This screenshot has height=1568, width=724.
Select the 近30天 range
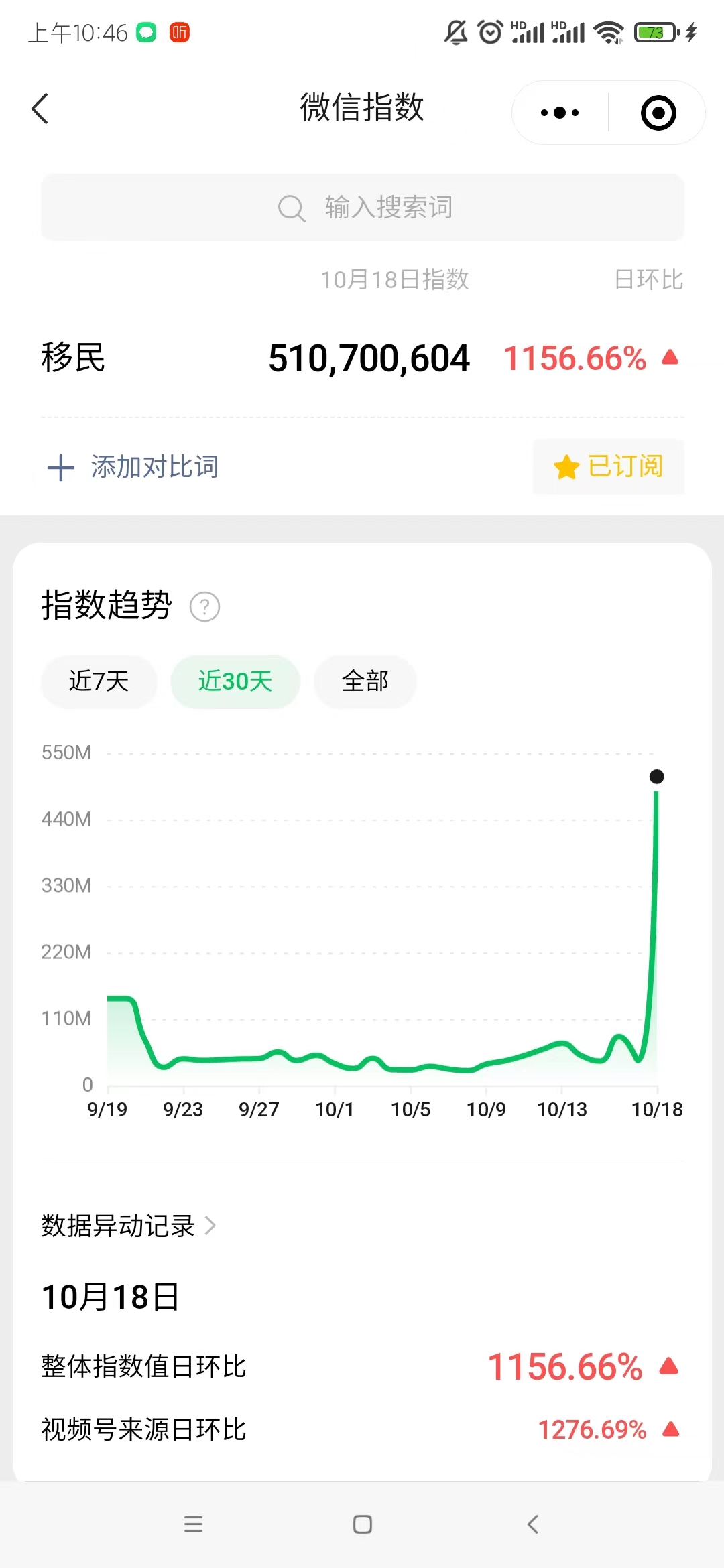tap(235, 681)
